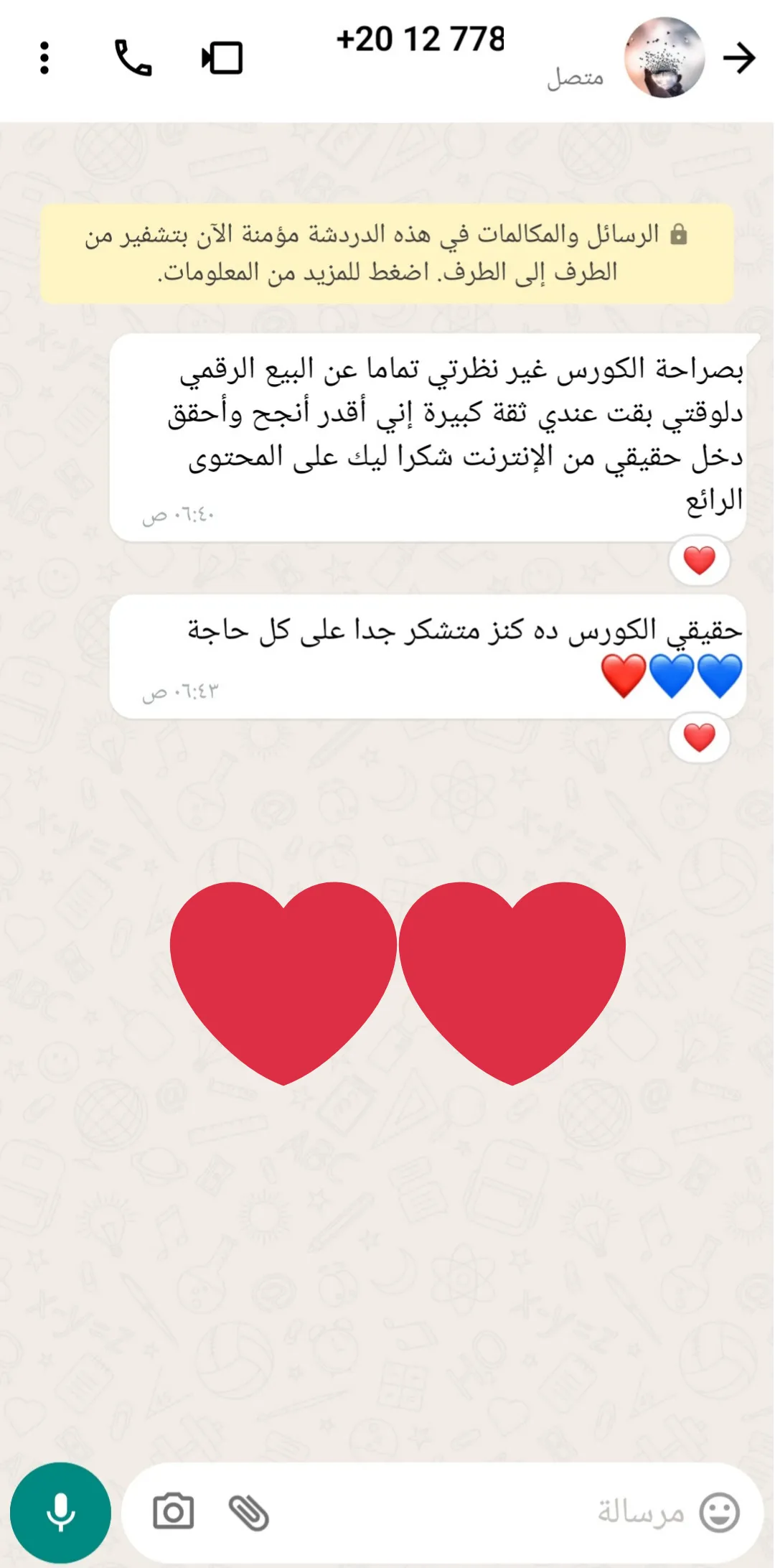
Task: Start a voice call
Action: click(x=133, y=58)
